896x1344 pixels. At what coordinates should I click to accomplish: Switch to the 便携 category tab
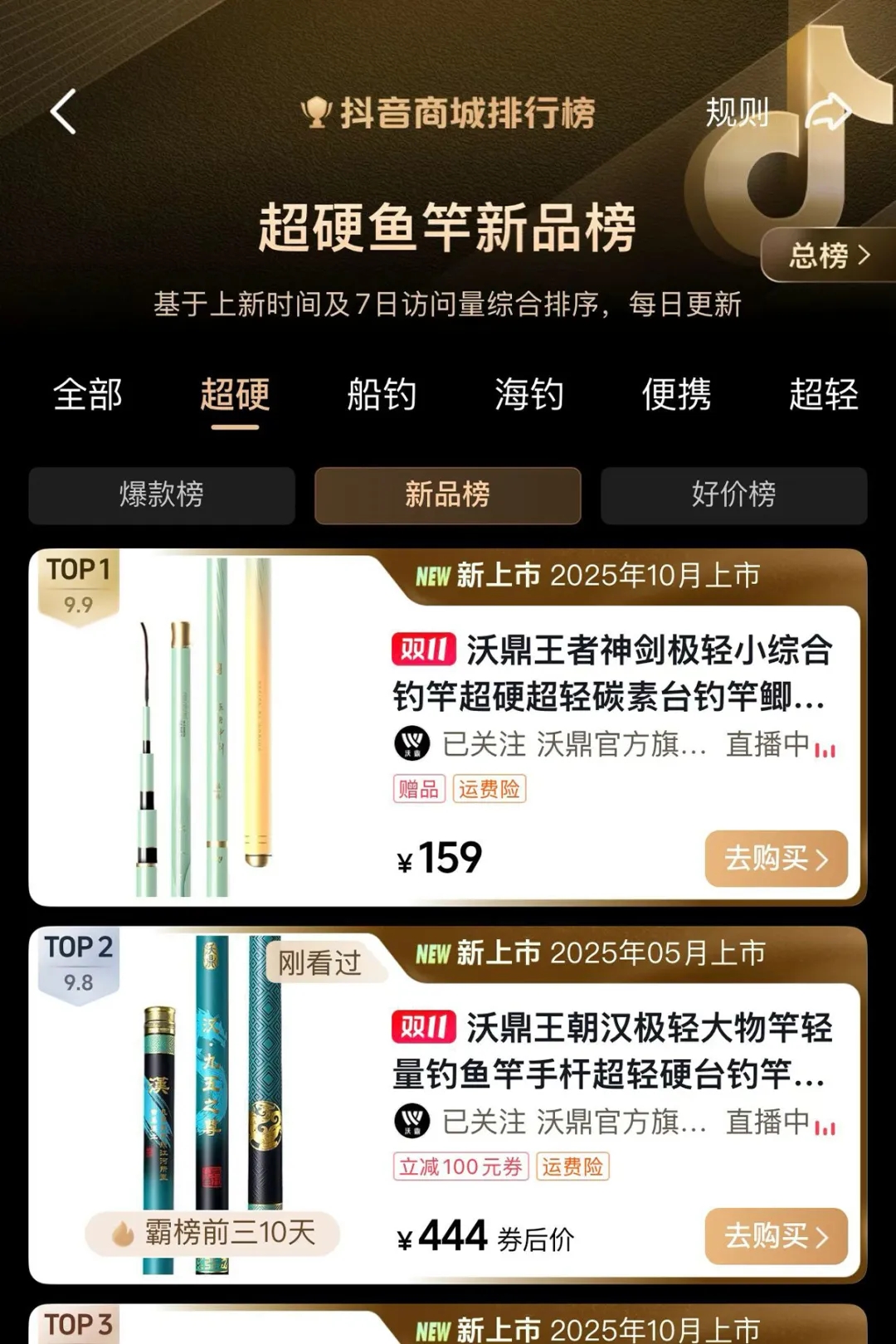(676, 394)
